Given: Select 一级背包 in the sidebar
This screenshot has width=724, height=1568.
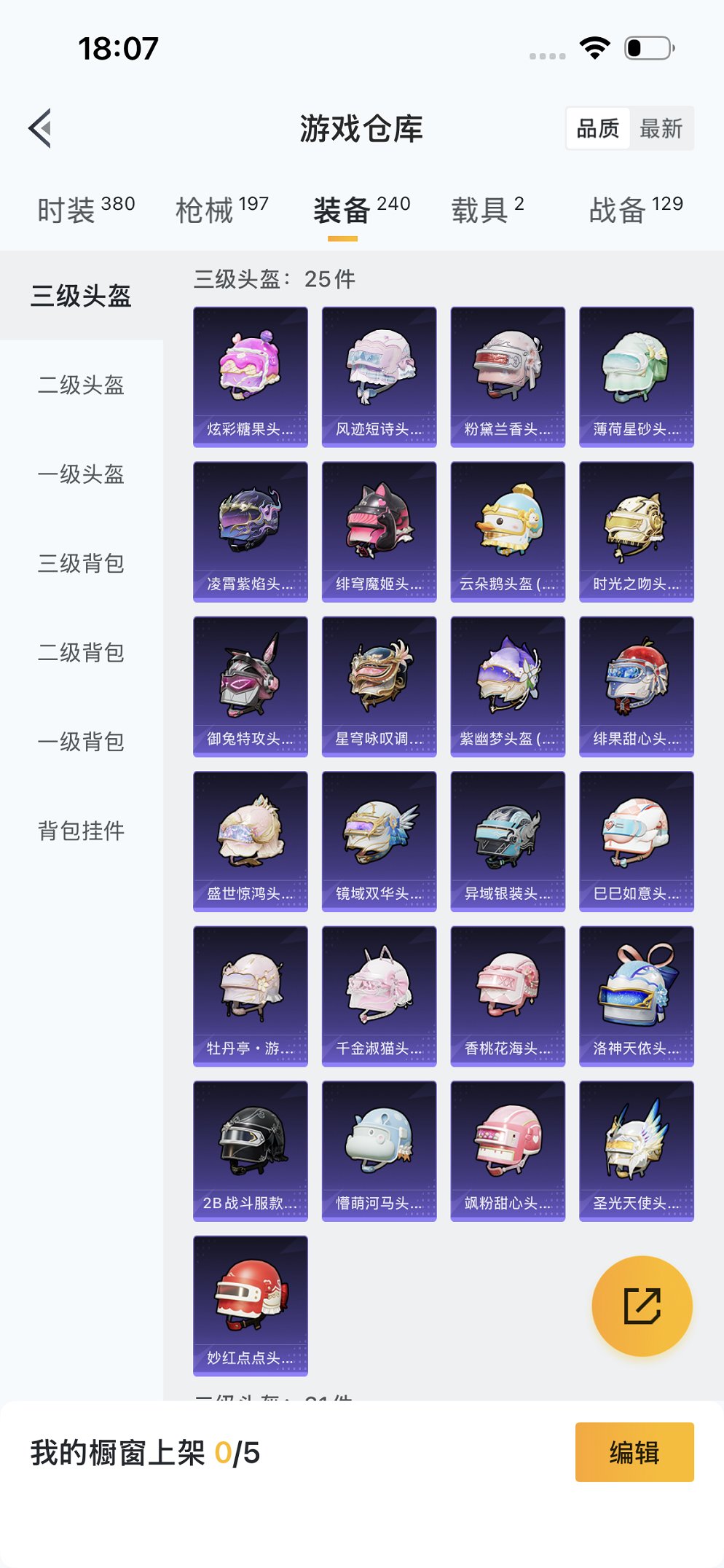Looking at the screenshot, I should click(x=81, y=741).
